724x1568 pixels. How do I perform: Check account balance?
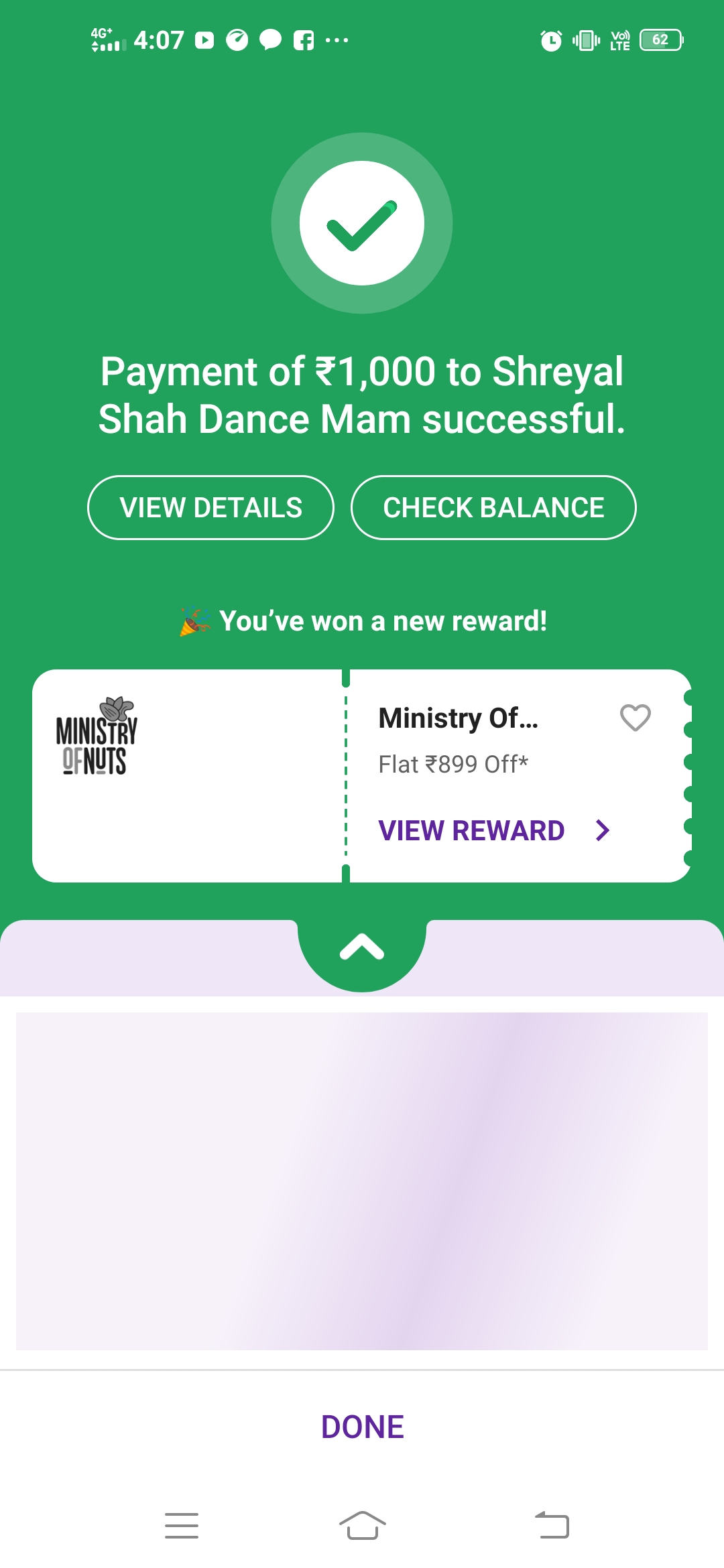point(493,507)
